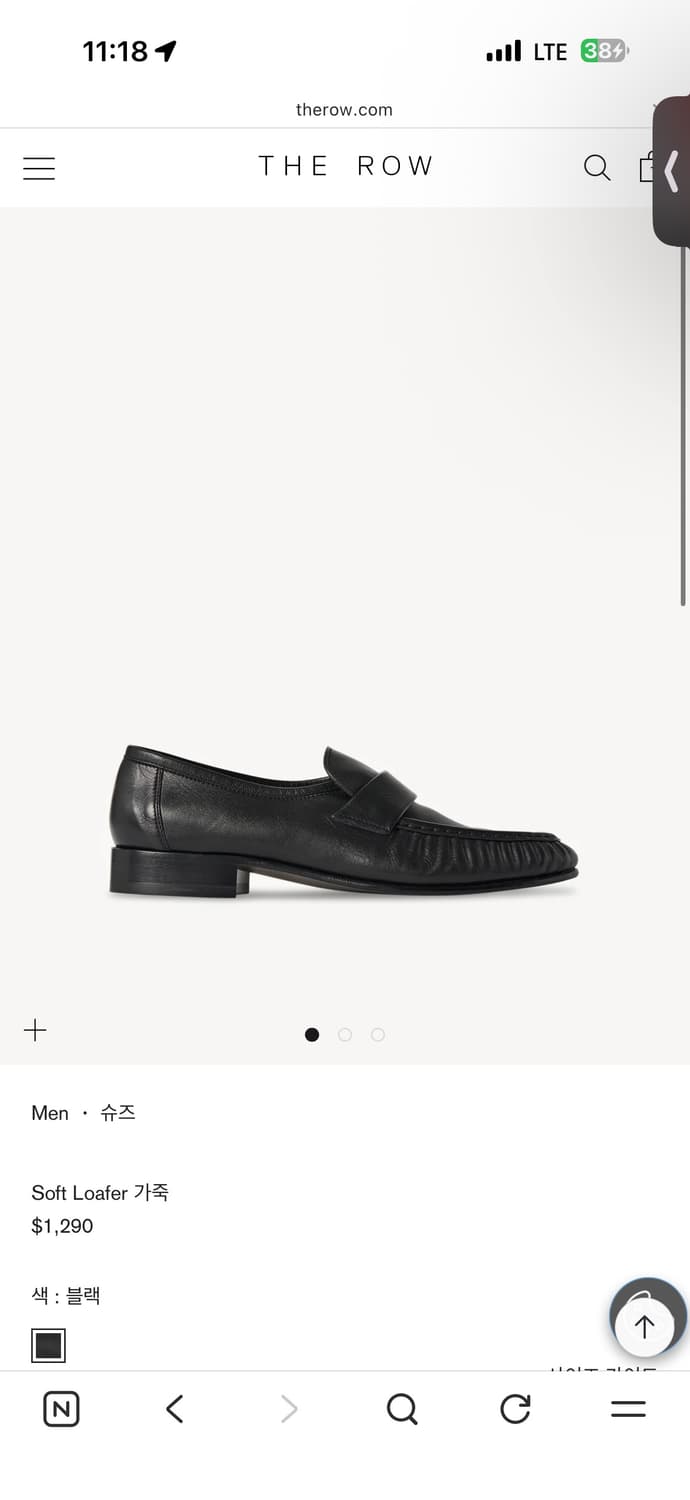Open browser search from bottom toolbar
The width and height of the screenshot is (690, 1500).
coord(401,1409)
